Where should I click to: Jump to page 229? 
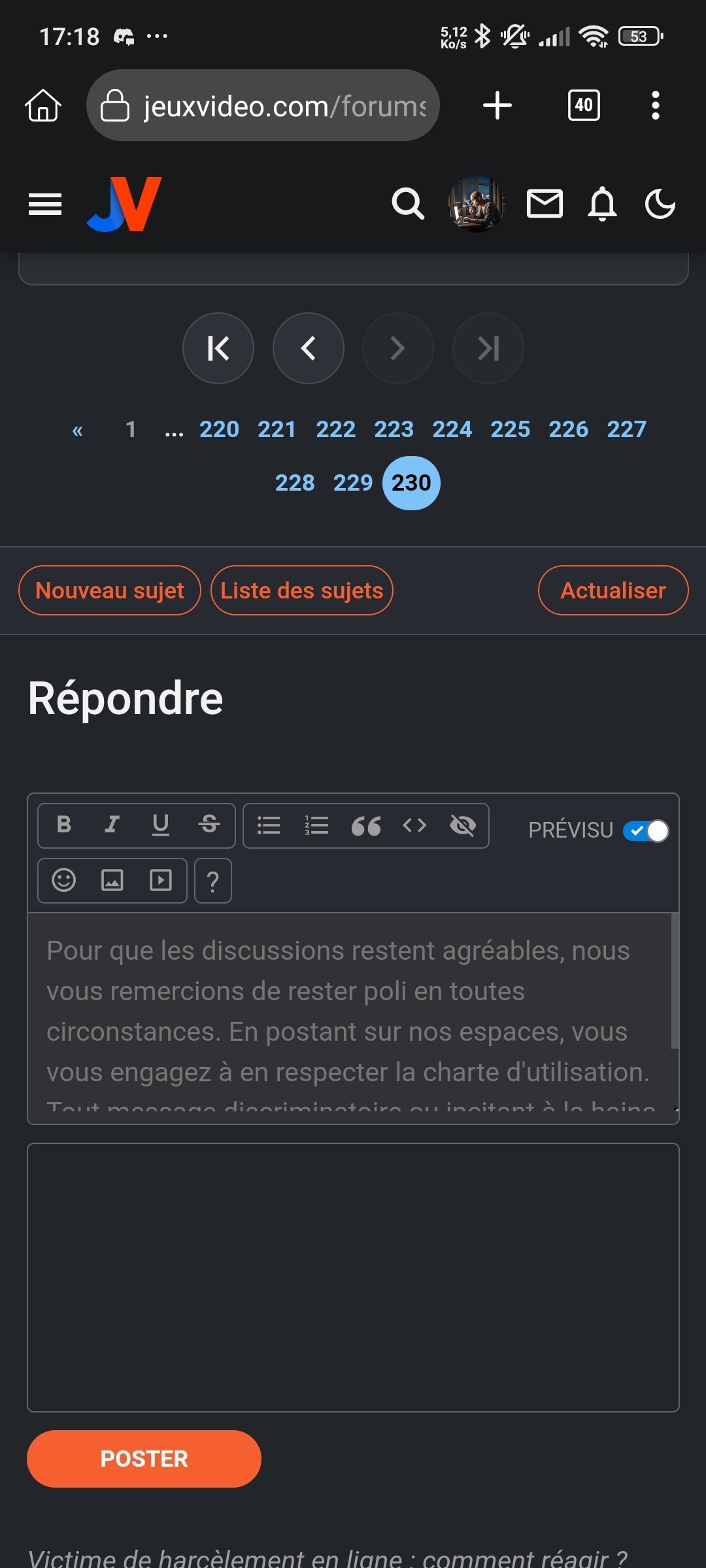[x=352, y=483]
